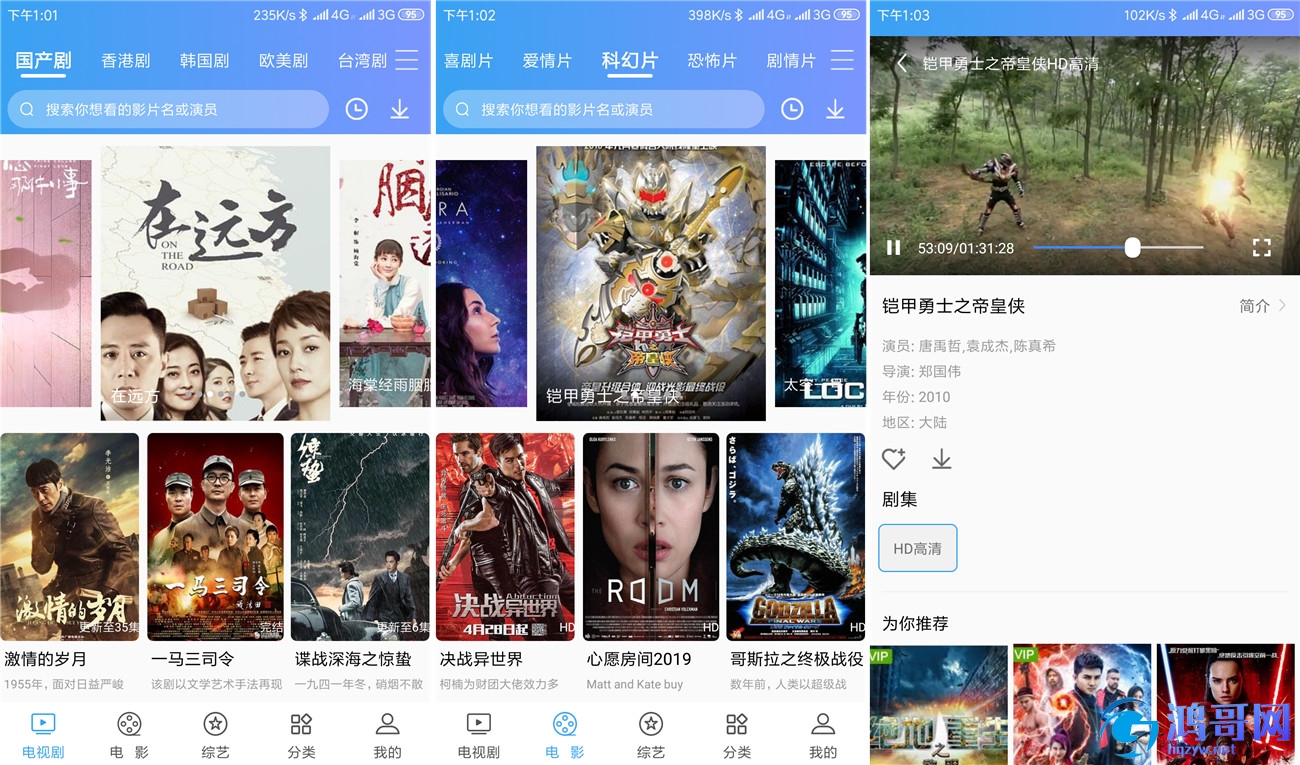The width and height of the screenshot is (1300, 765).
Task: Download video using icon beside the heart
Action: click(x=941, y=459)
